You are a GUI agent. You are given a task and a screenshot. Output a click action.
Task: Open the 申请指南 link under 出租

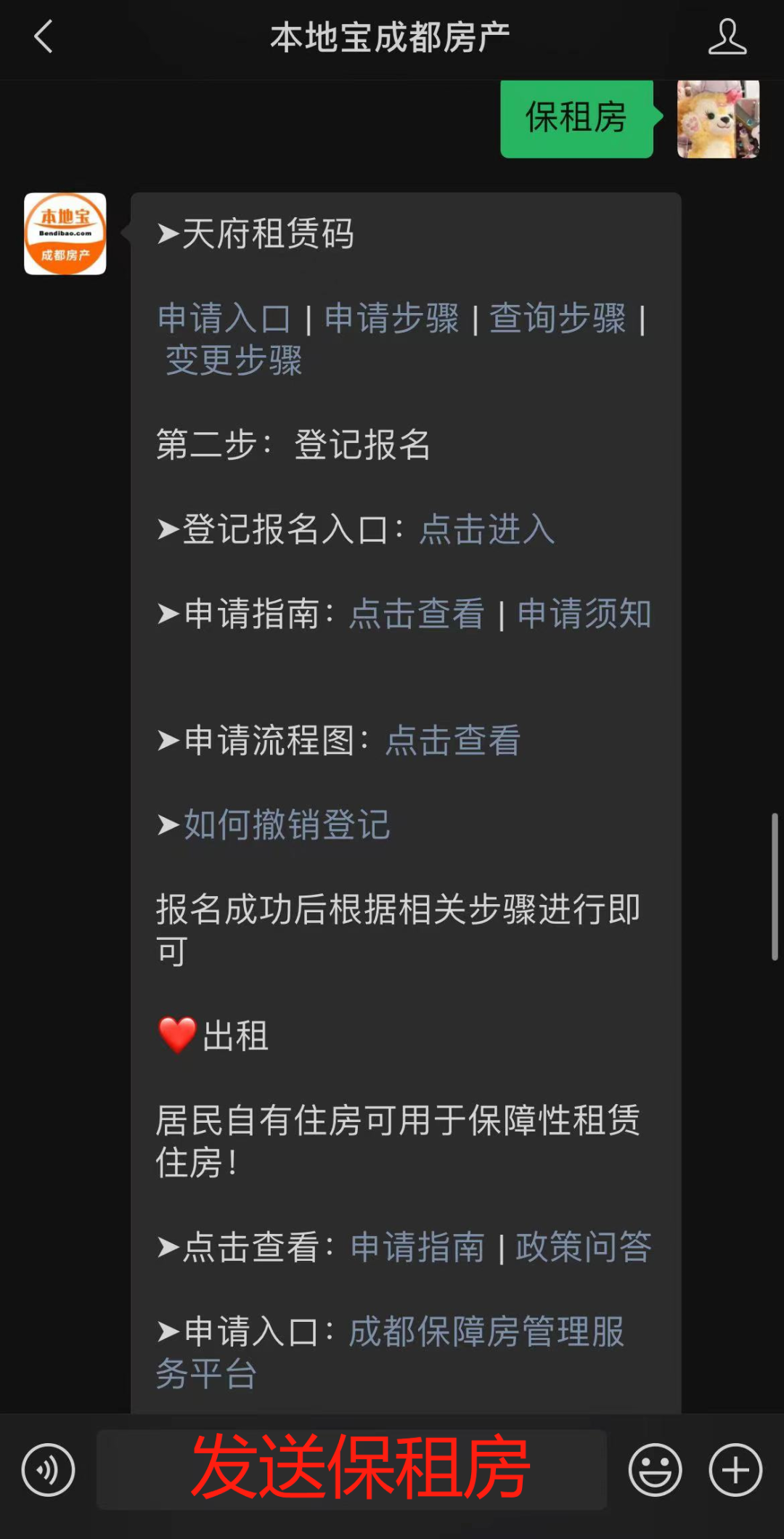coord(417,1247)
